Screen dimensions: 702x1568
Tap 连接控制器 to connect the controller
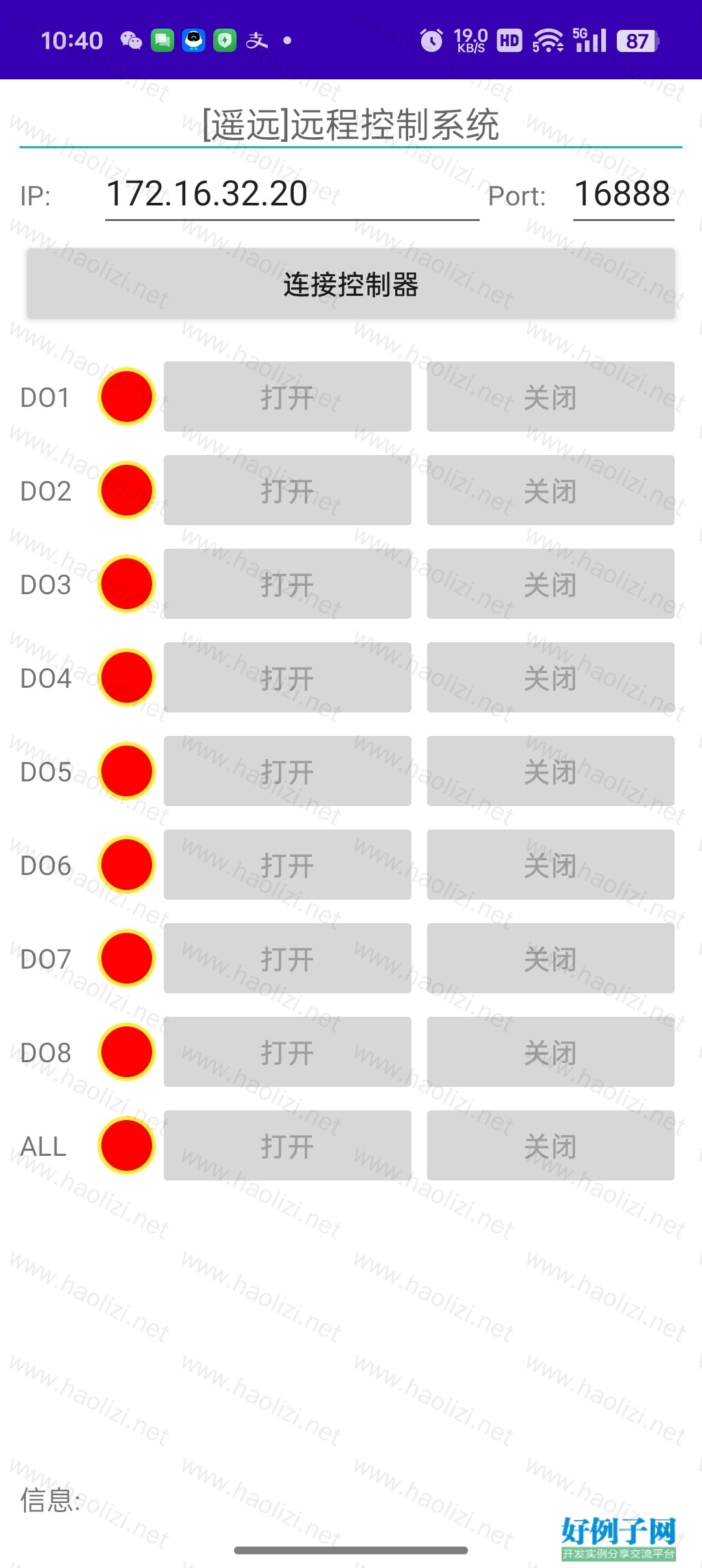click(x=350, y=284)
